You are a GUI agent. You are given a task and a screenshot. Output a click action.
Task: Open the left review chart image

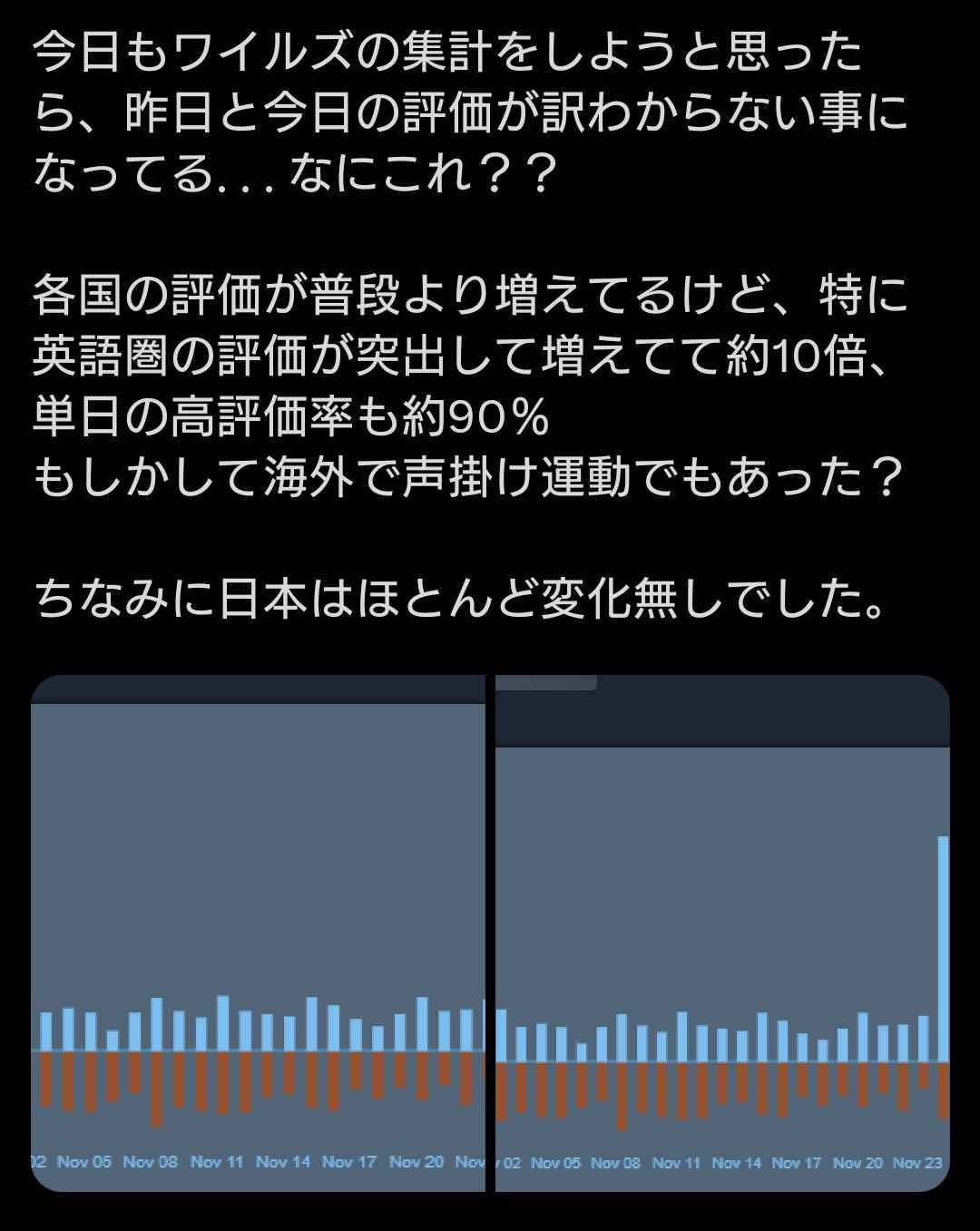(x=259, y=933)
